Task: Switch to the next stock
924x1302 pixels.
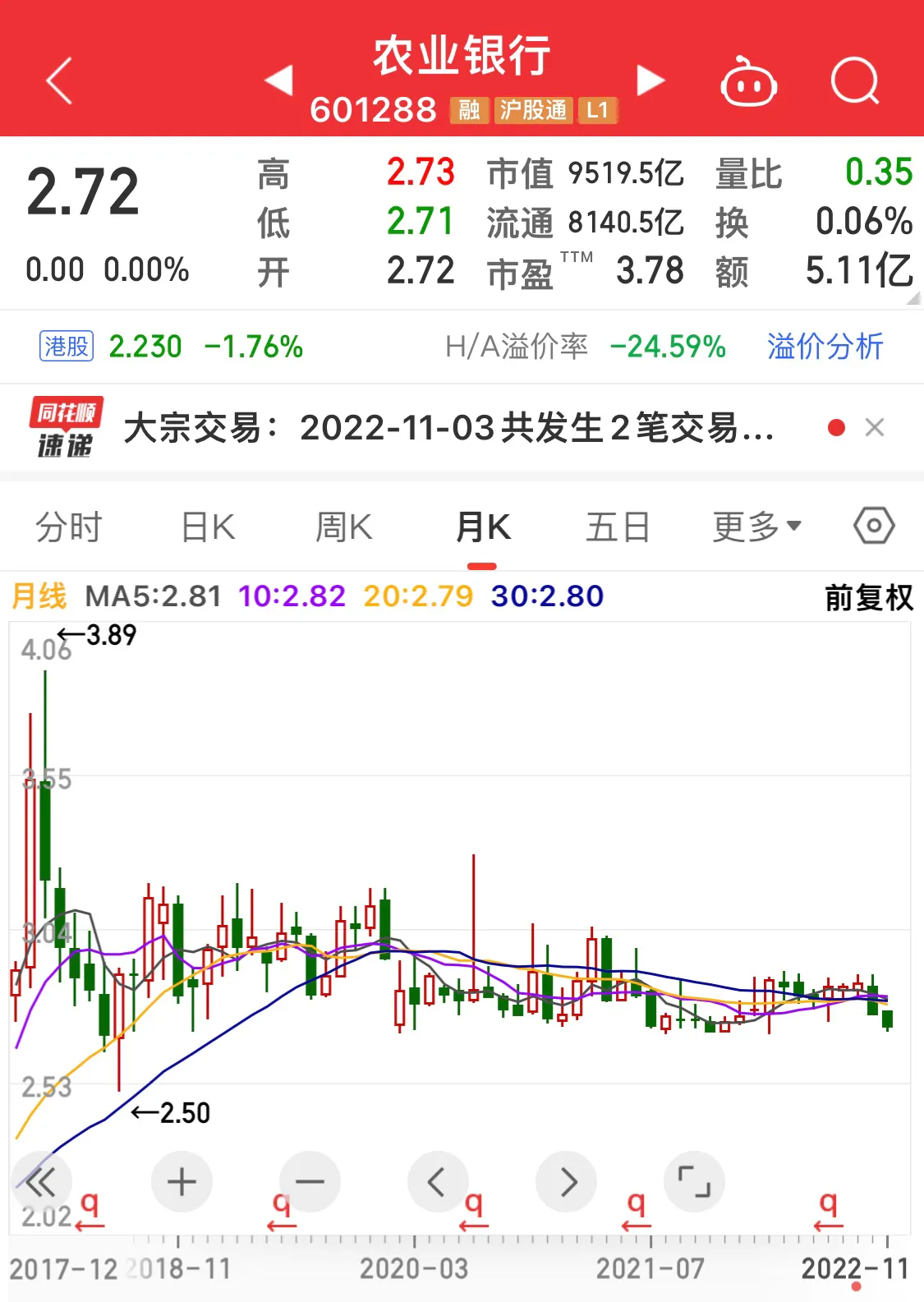Action: [x=650, y=81]
